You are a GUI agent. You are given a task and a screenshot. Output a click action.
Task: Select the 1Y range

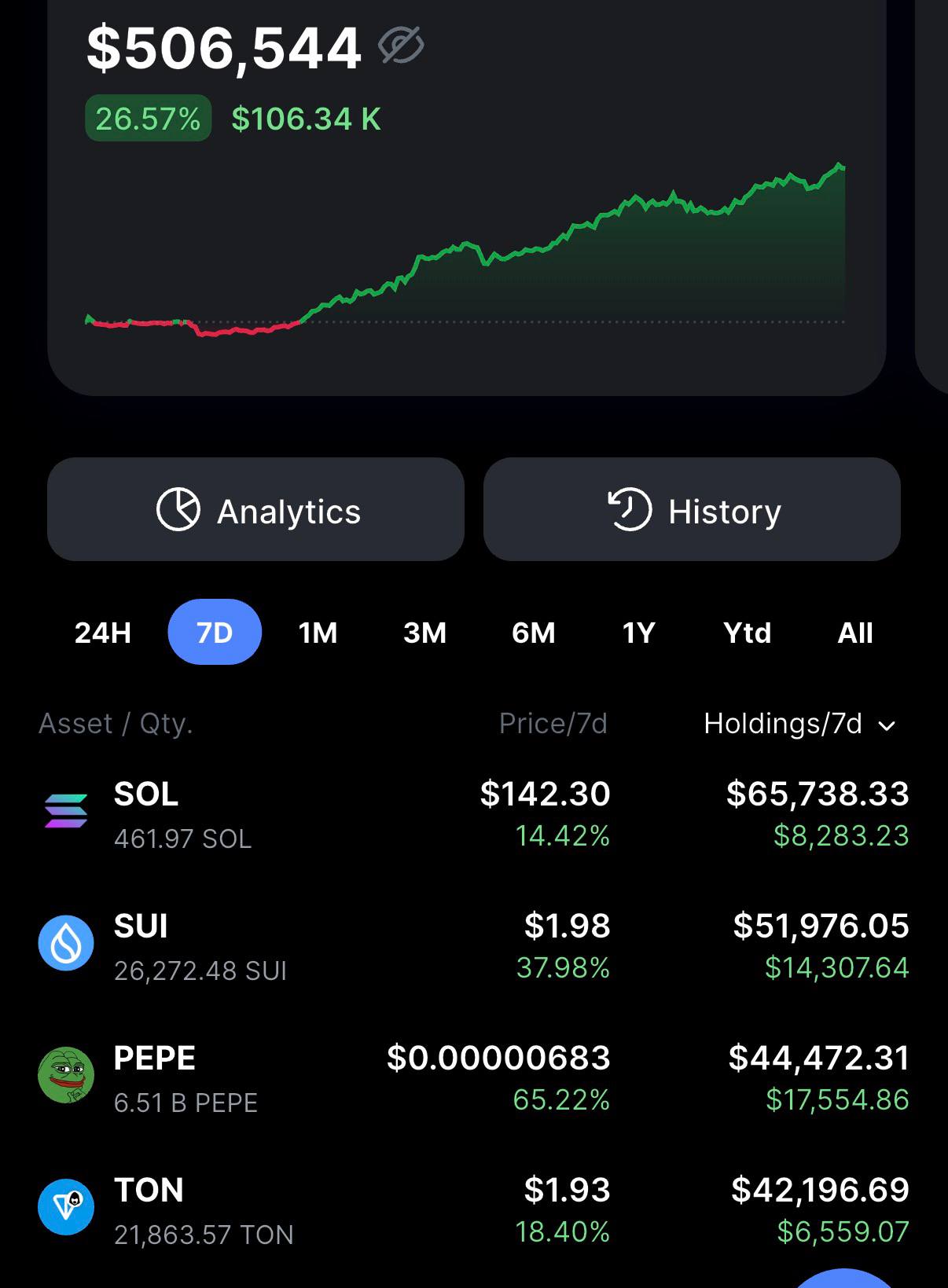[638, 633]
